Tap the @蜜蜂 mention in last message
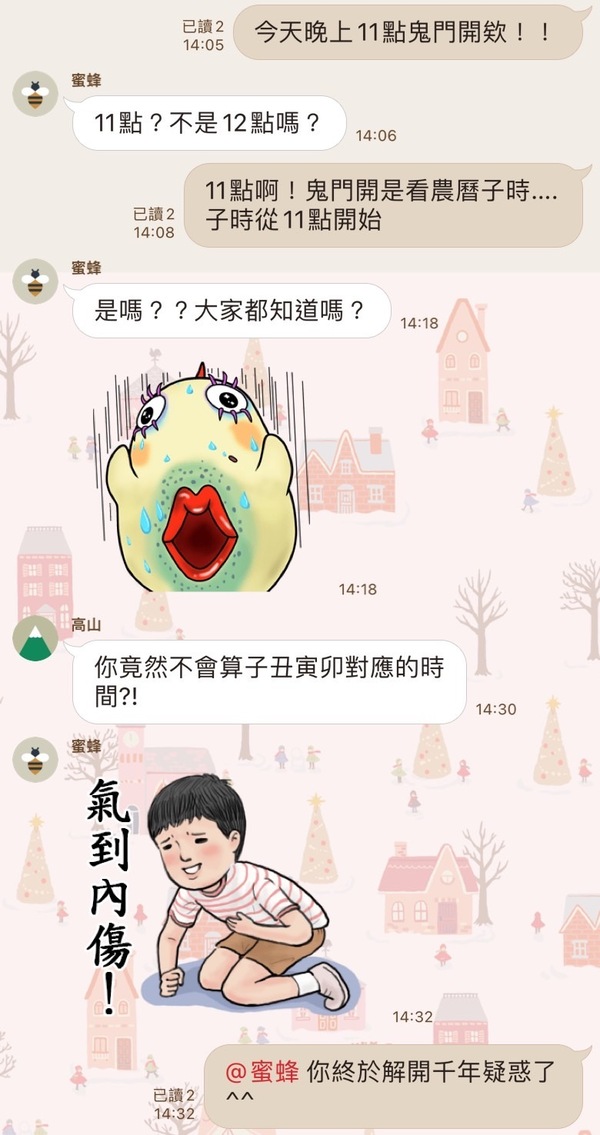 tap(264, 1072)
